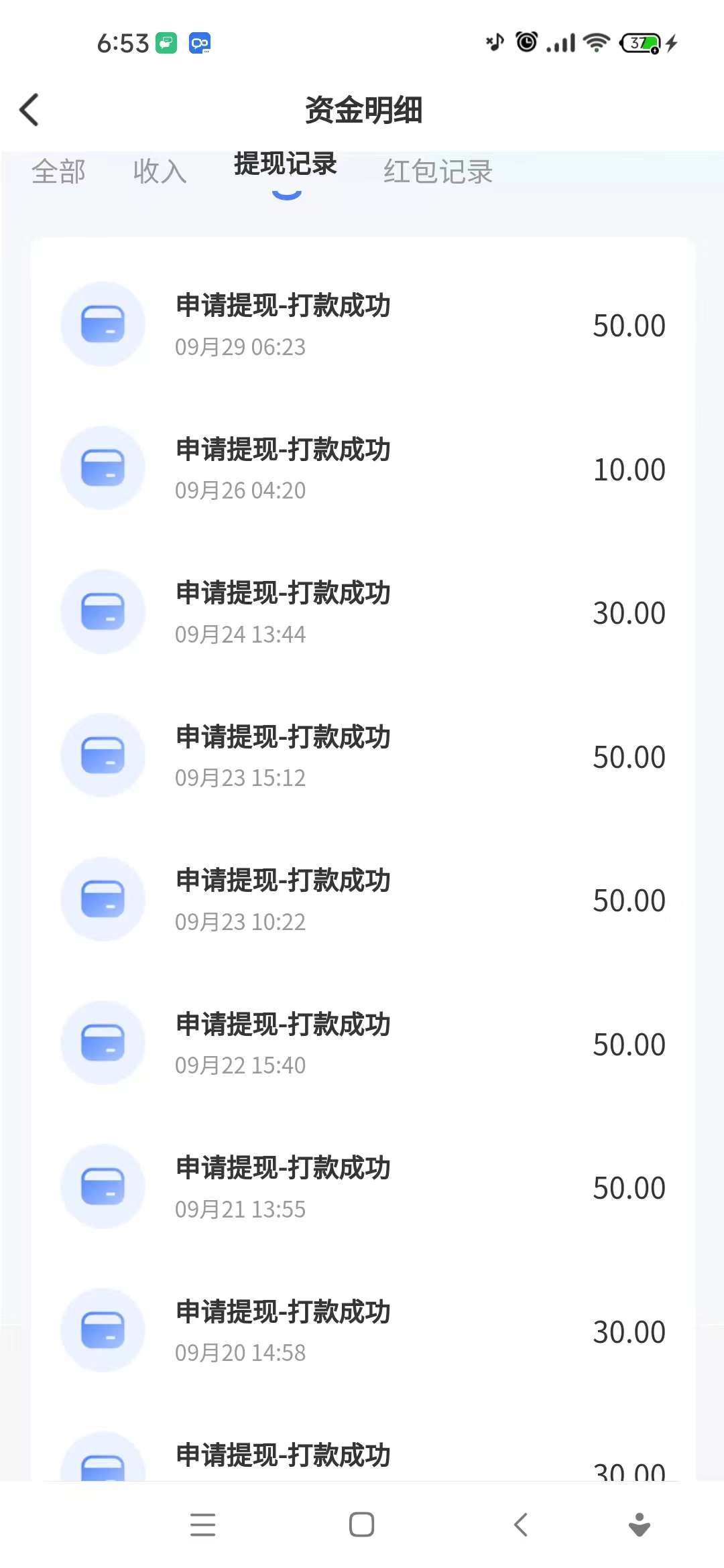Open the system recent apps menu
The image size is (724, 1568).
202,1524
